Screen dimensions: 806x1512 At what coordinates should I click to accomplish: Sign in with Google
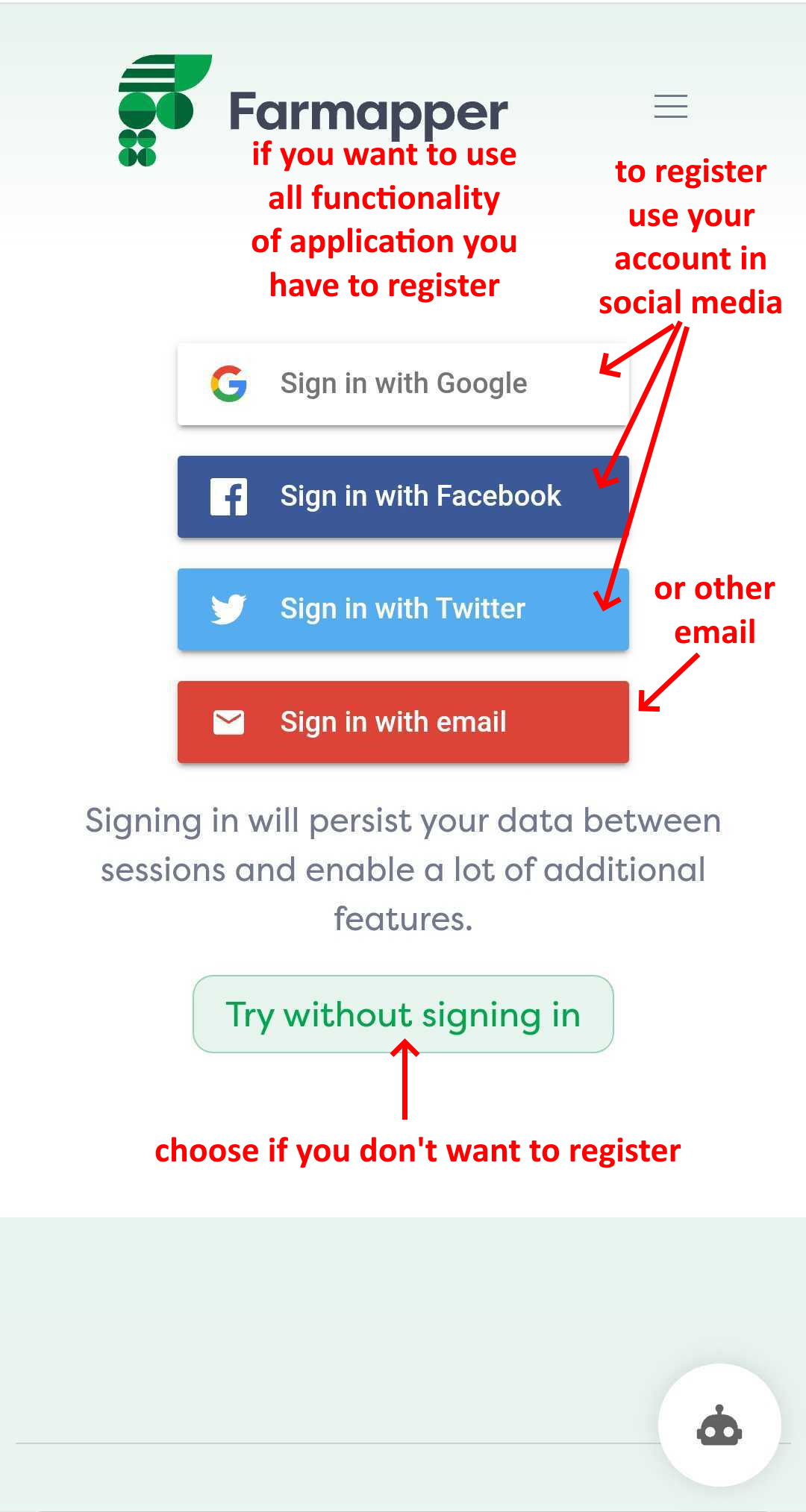click(403, 384)
